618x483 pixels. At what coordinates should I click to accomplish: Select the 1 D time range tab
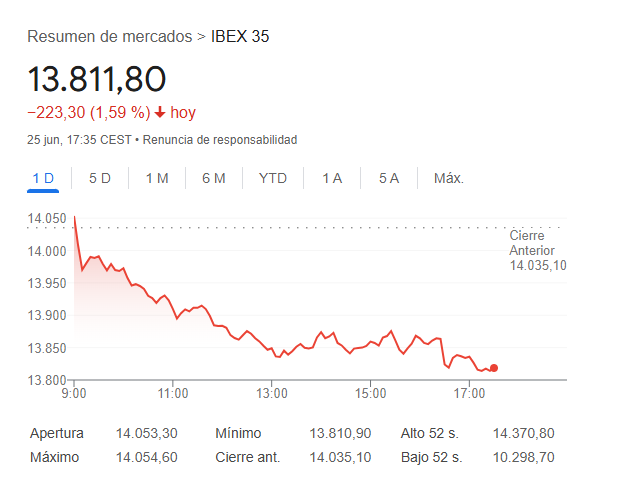point(43,178)
